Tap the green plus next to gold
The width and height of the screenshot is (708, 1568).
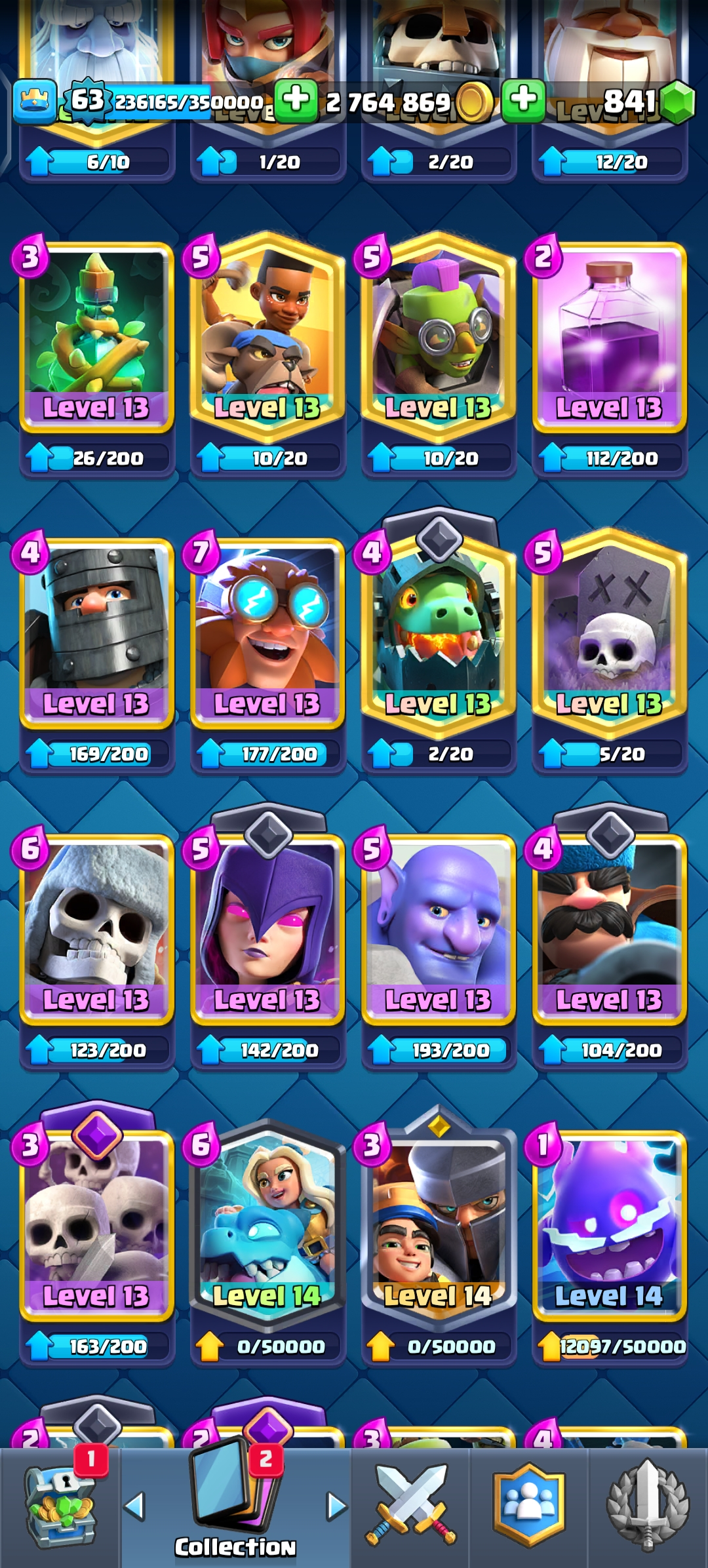pyautogui.click(x=296, y=101)
